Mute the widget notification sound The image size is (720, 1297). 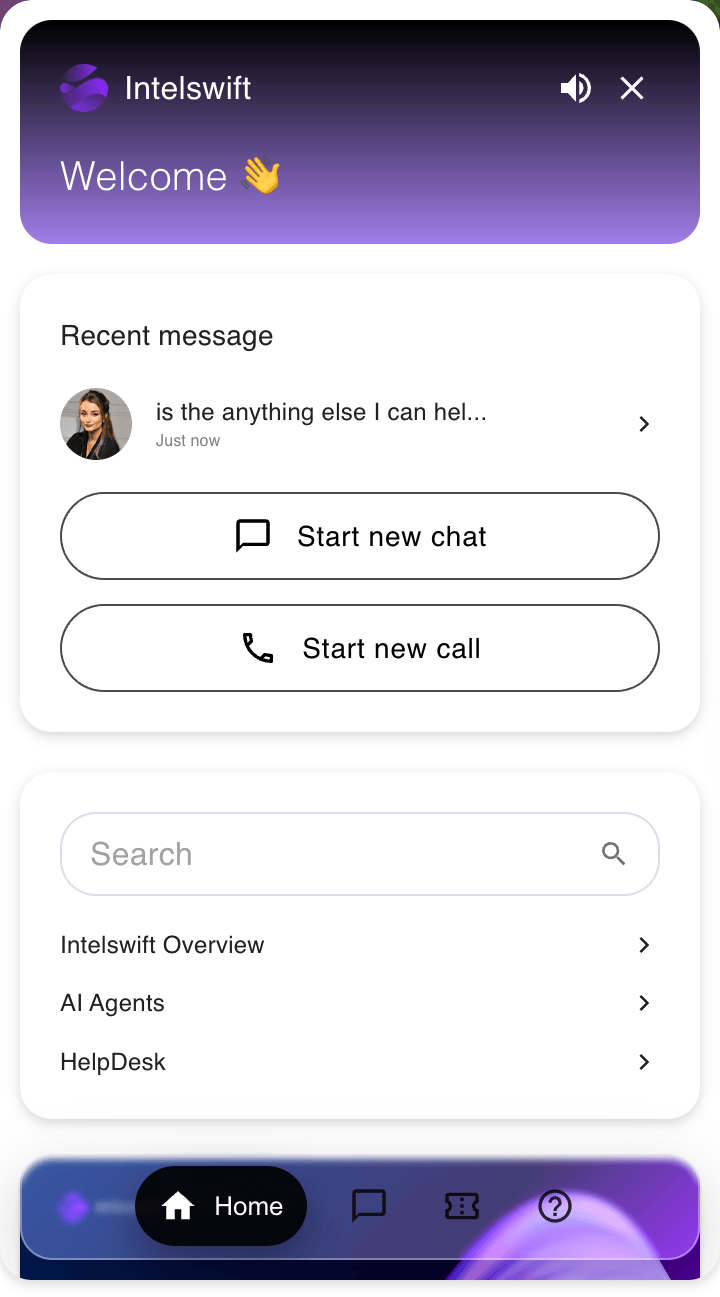[x=576, y=88]
